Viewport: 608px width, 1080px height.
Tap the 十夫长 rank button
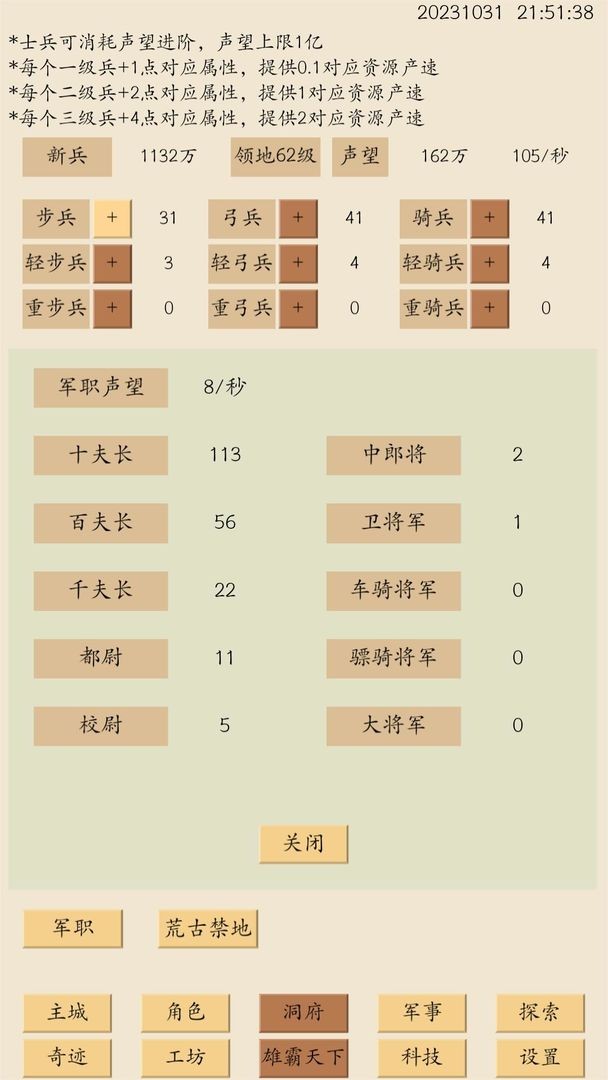(101, 455)
